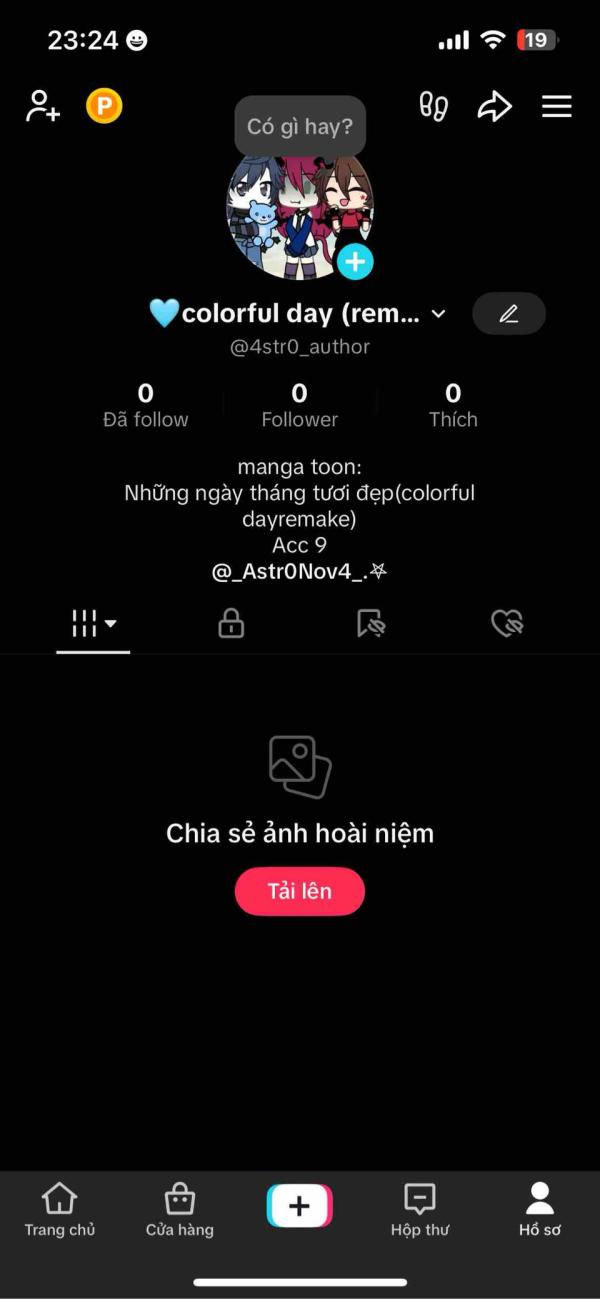The image size is (600, 1299).
Task: Switch to the saved bookmarks tab
Action: coord(370,624)
